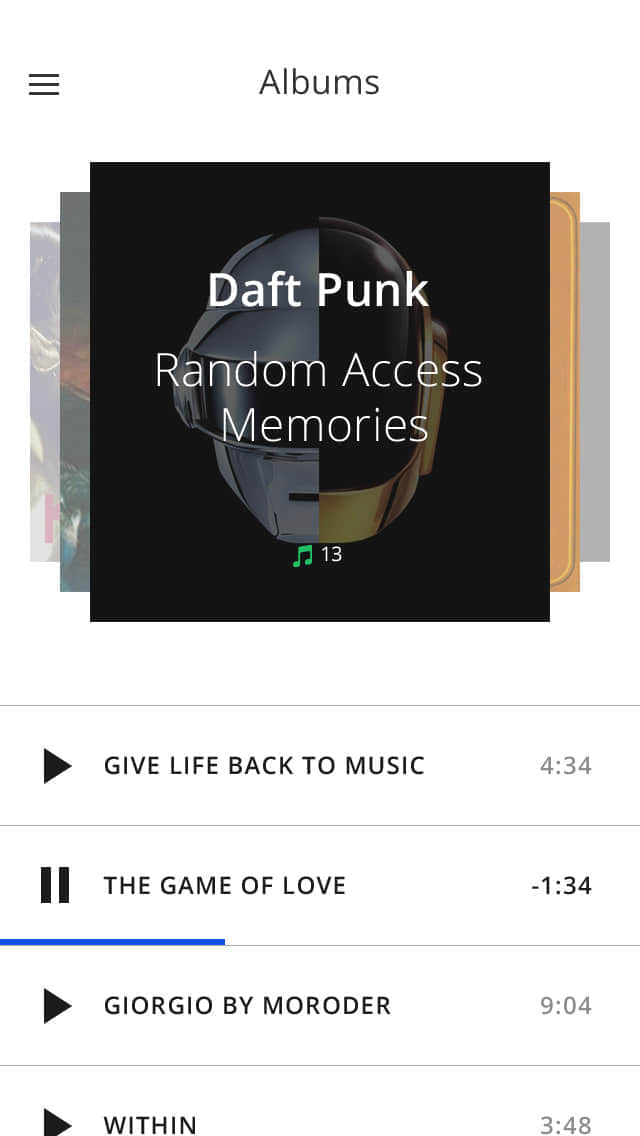Viewport: 640px width, 1136px height.
Task: Select the grey album cover left of Daft Punk
Action: point(75,392)
